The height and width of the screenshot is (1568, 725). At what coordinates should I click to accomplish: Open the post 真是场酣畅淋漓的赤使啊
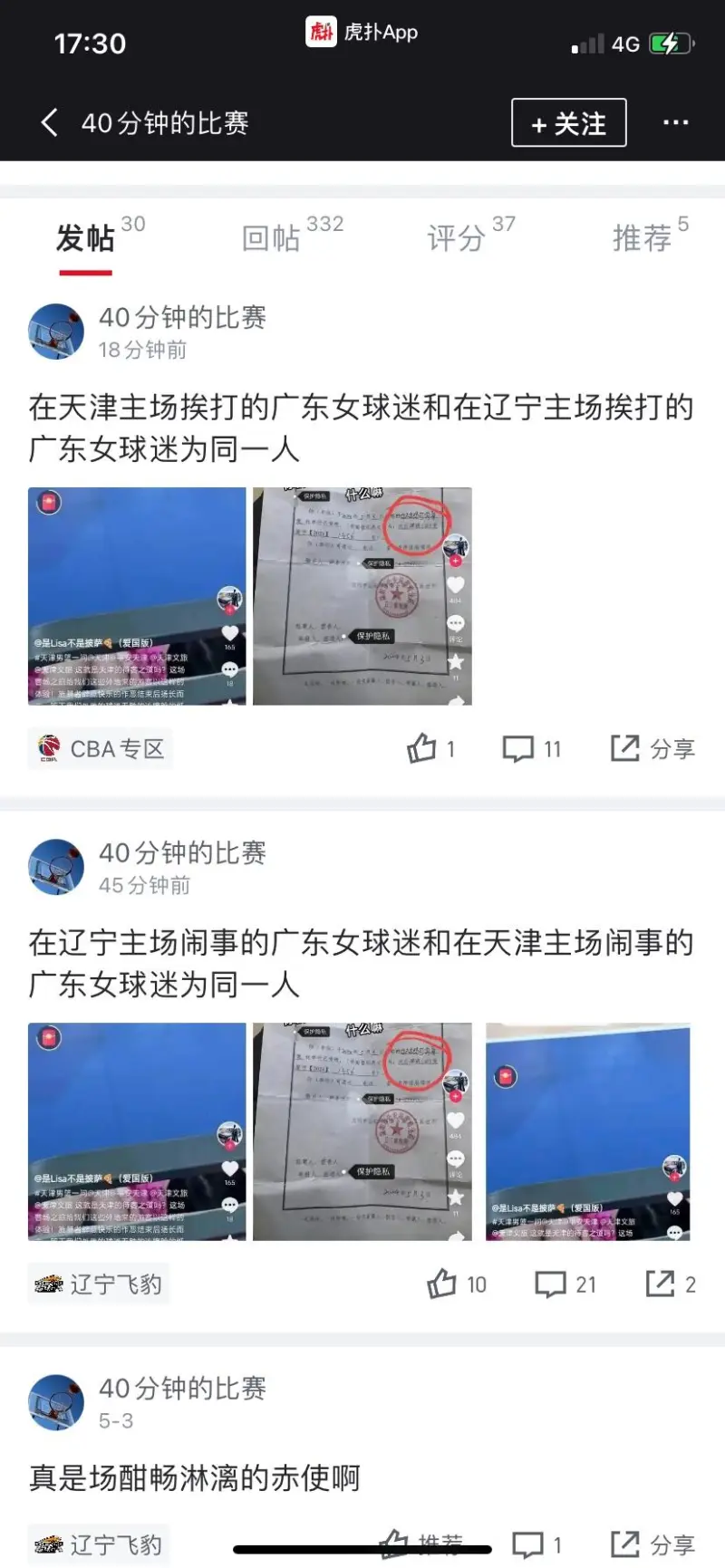pos(195,1477)
